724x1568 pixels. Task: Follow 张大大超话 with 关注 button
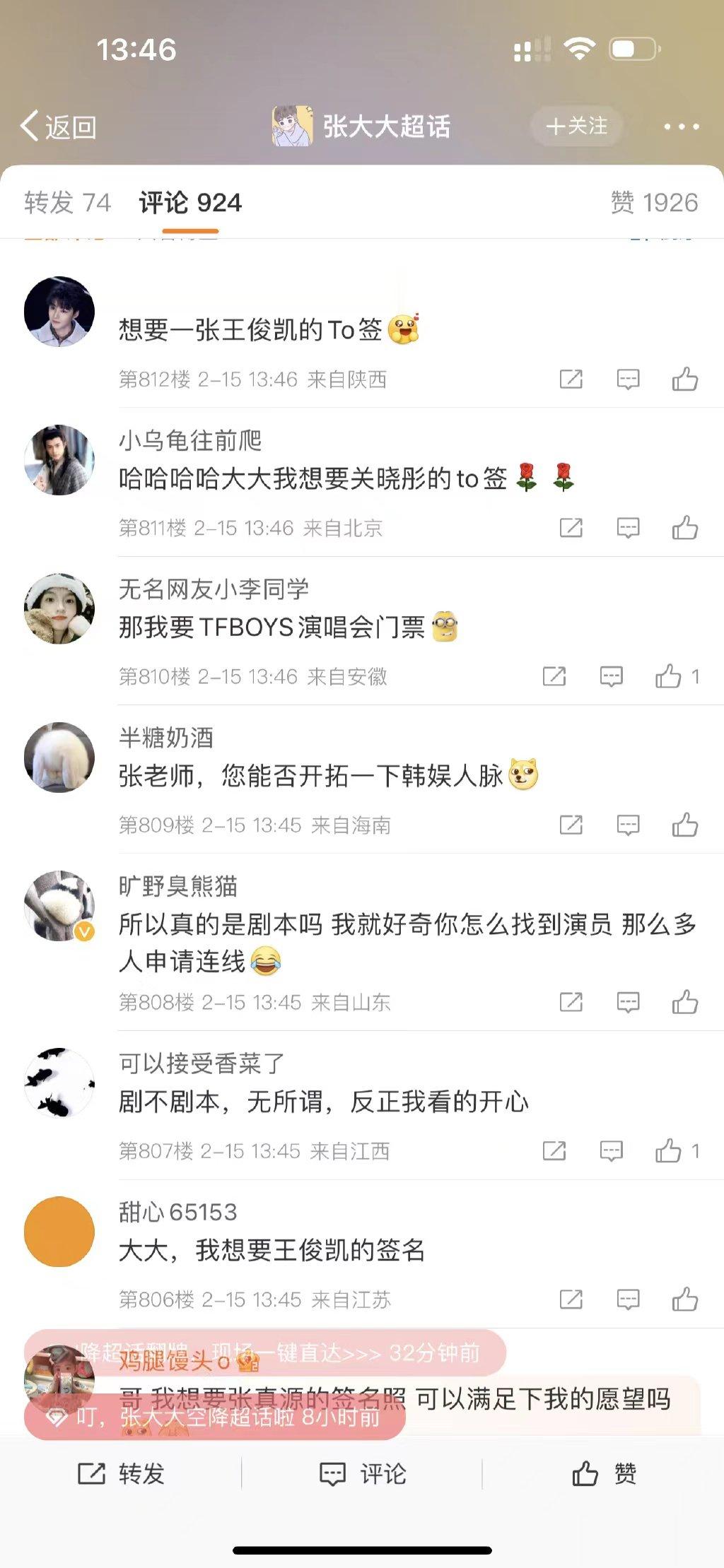pos(576,126)
